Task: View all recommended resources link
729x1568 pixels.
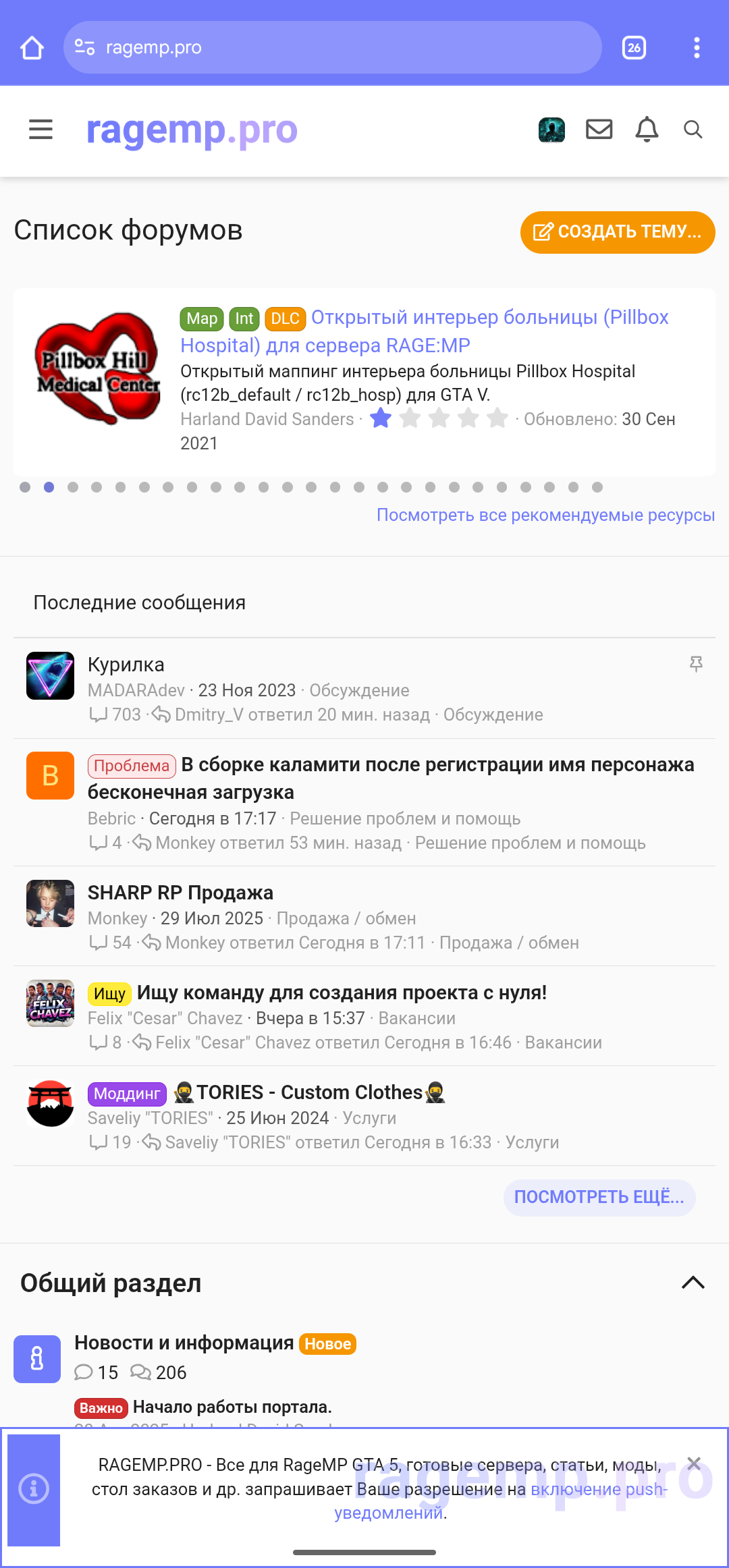Action: [545, 515]
